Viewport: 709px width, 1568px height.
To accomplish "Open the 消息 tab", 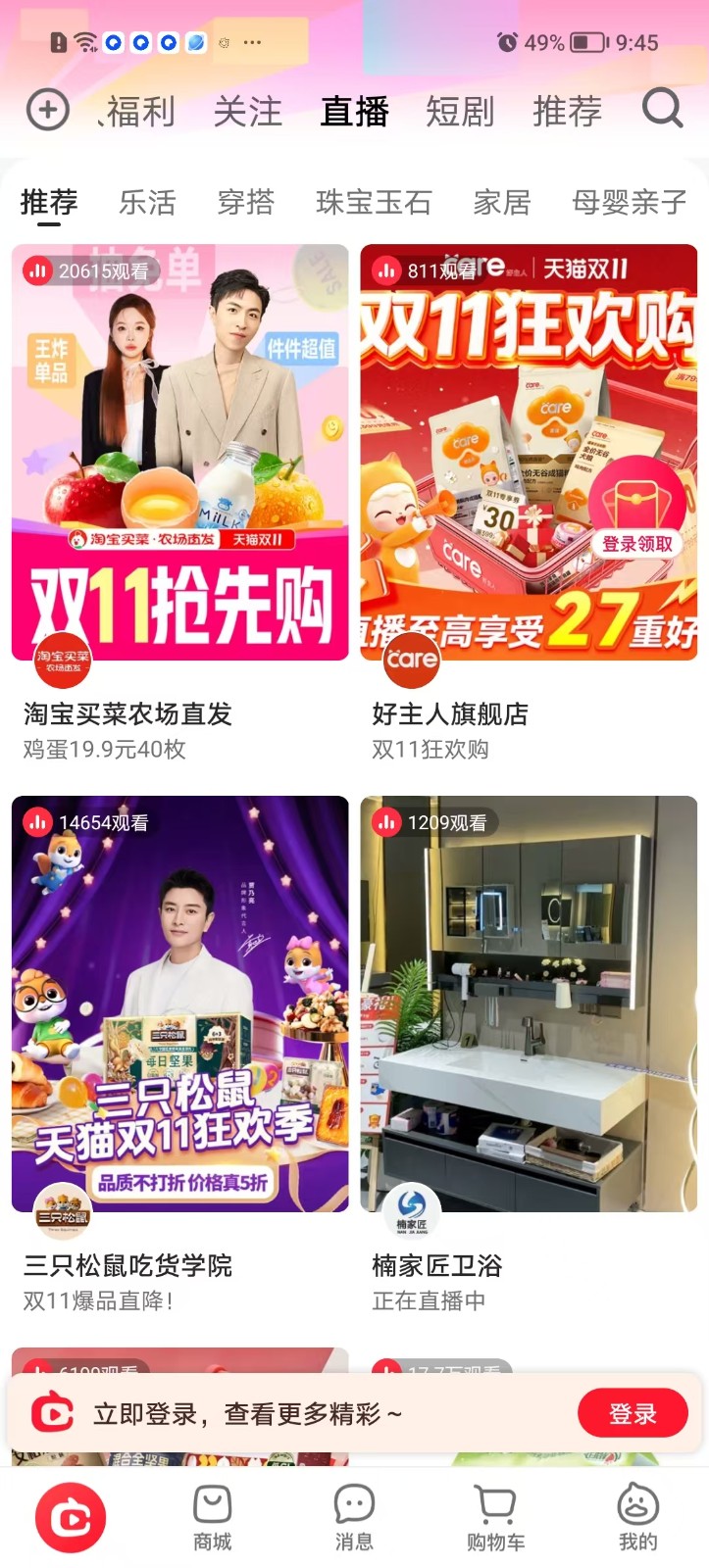I will click(354, 1517).
